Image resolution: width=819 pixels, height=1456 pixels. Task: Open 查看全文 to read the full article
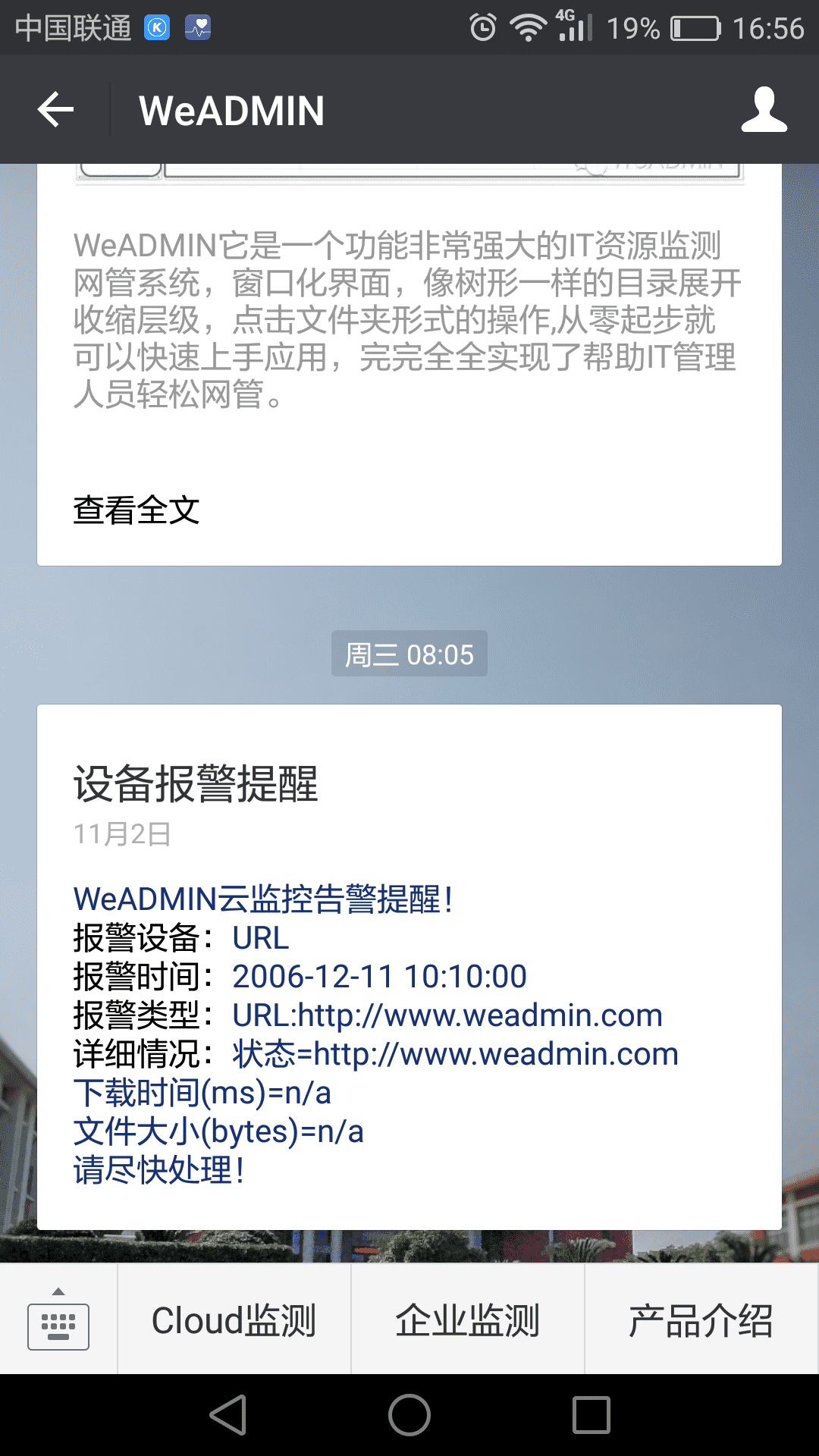(x=136, y=510)
